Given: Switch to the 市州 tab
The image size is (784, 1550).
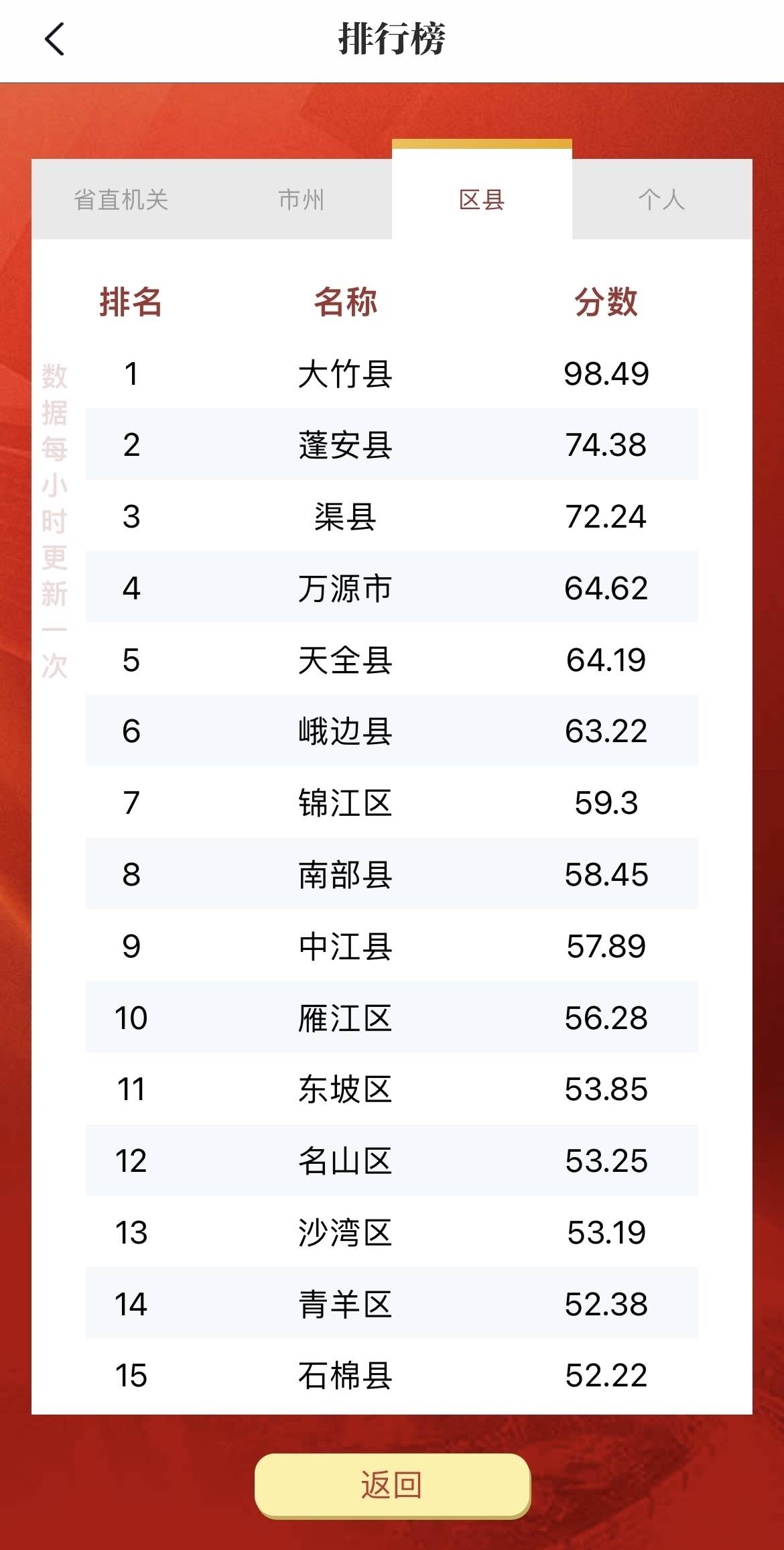Looking at the screenshot, I should pos(302,200).
